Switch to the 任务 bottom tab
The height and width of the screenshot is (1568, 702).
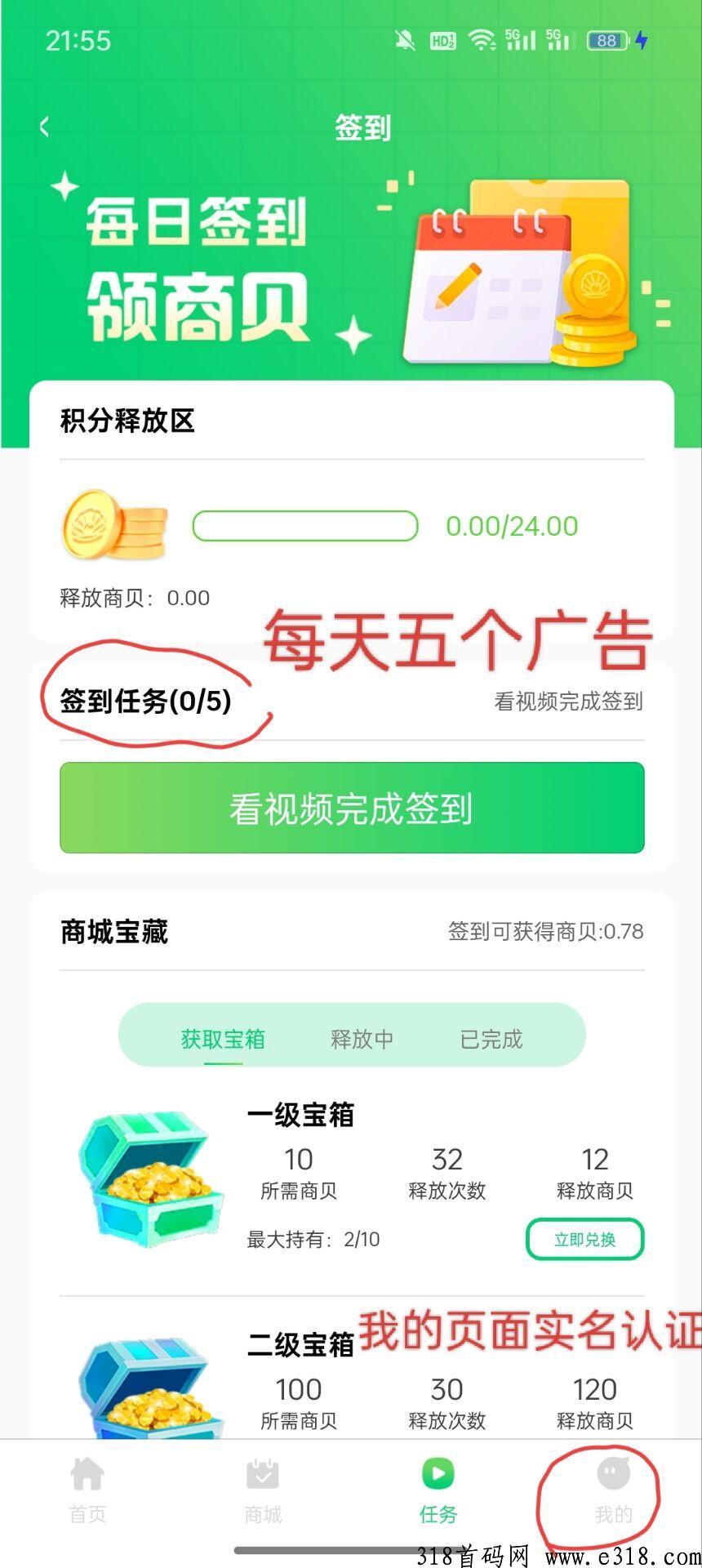click(x=438, y=1490)
